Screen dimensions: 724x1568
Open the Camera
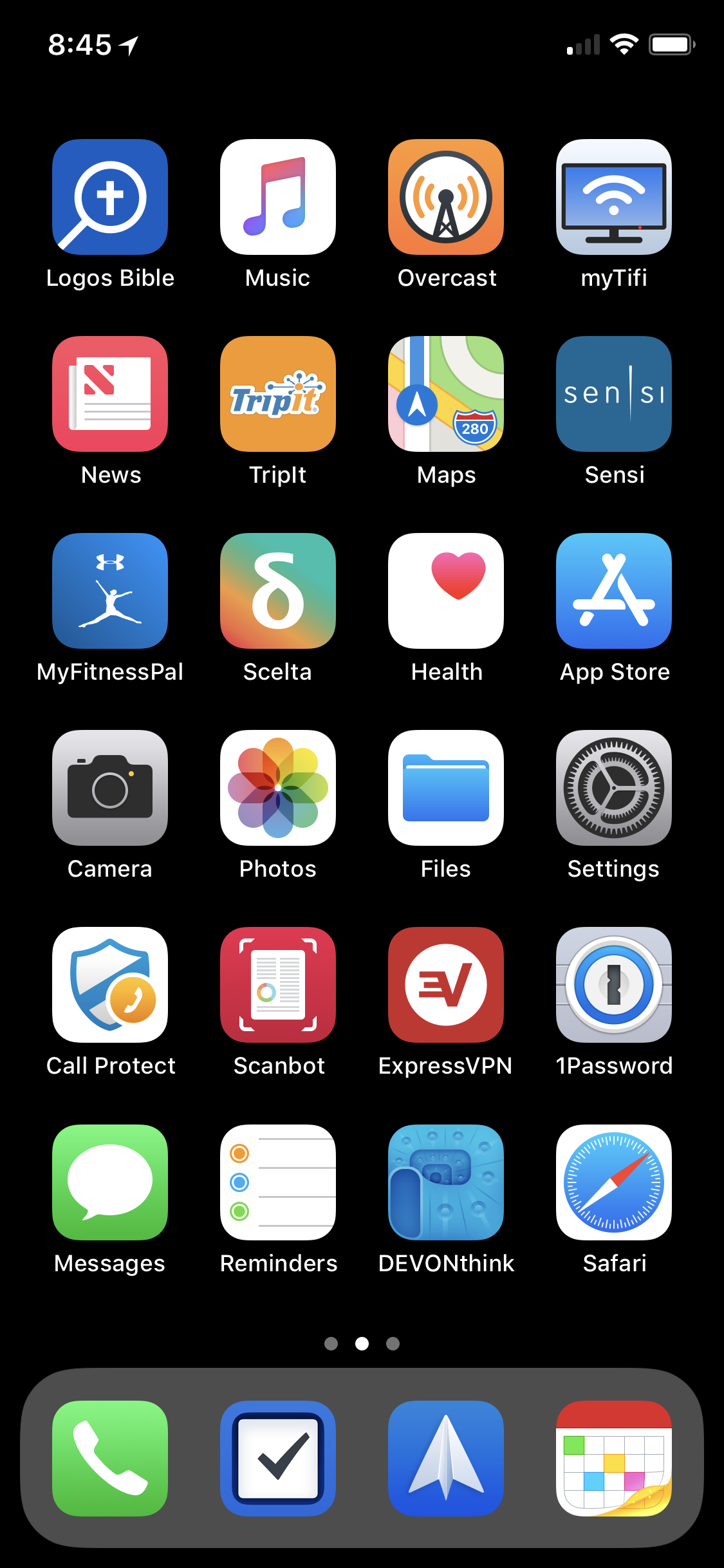point(110,788)
